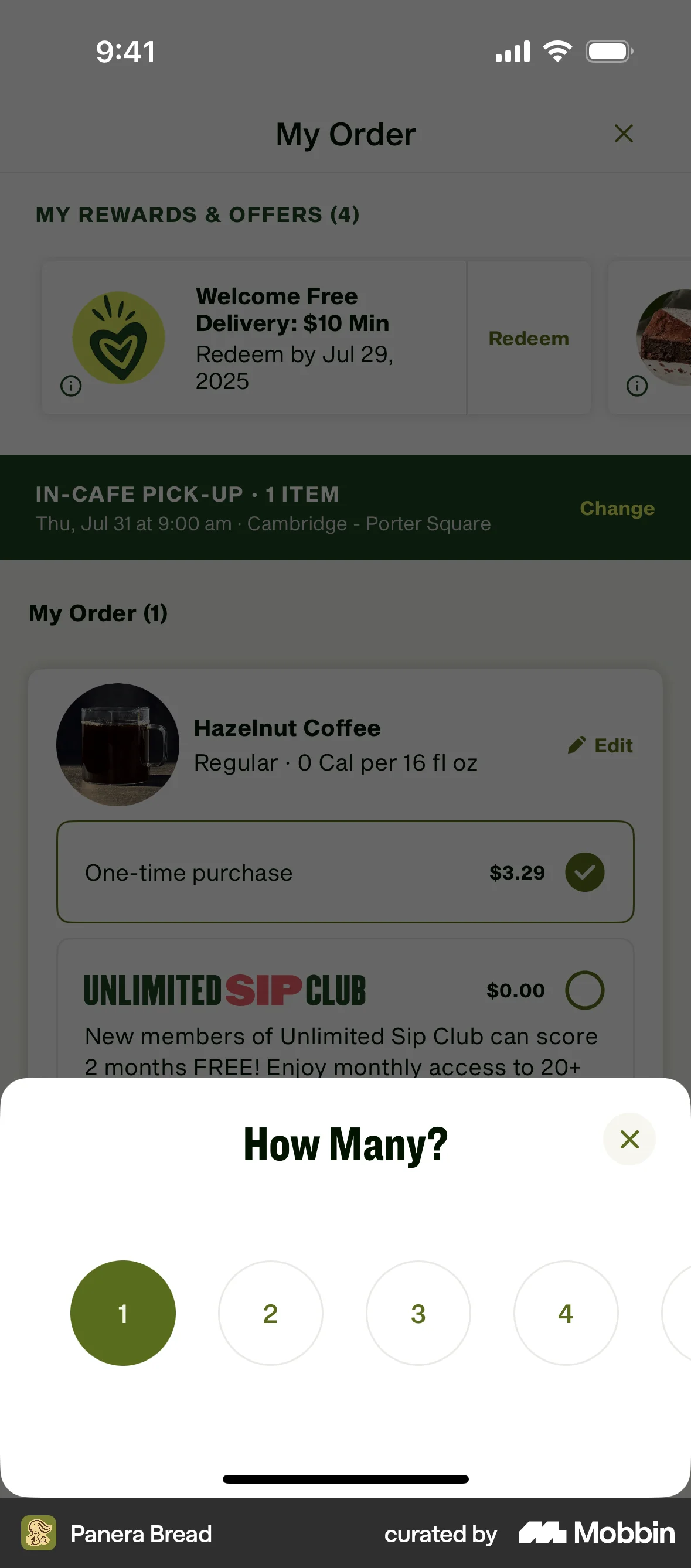Select the One-time purchase option checkmark

(x=584, y=872)
